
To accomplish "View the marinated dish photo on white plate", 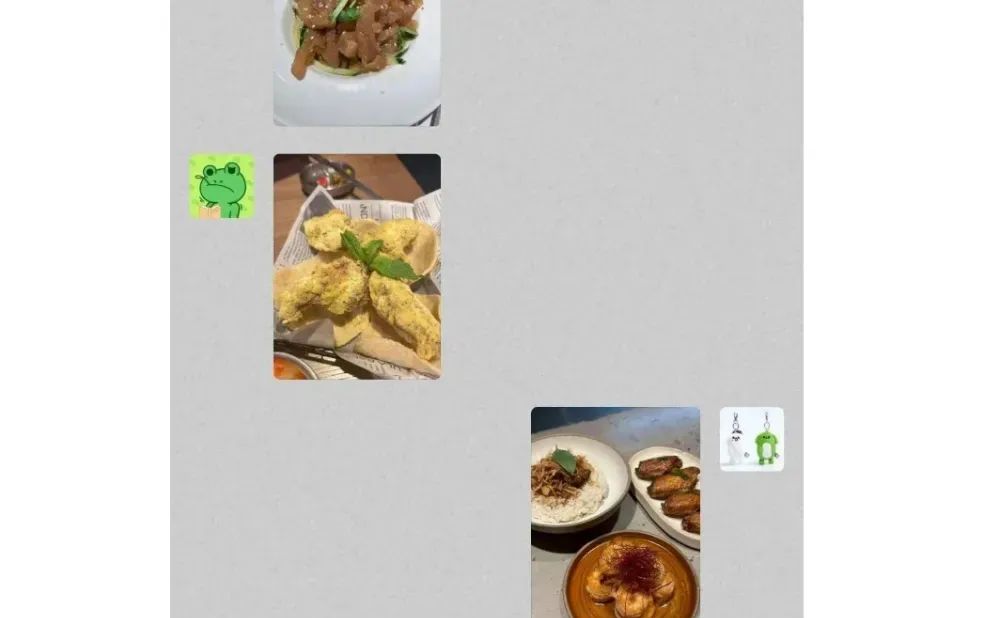I will (357, 60).
